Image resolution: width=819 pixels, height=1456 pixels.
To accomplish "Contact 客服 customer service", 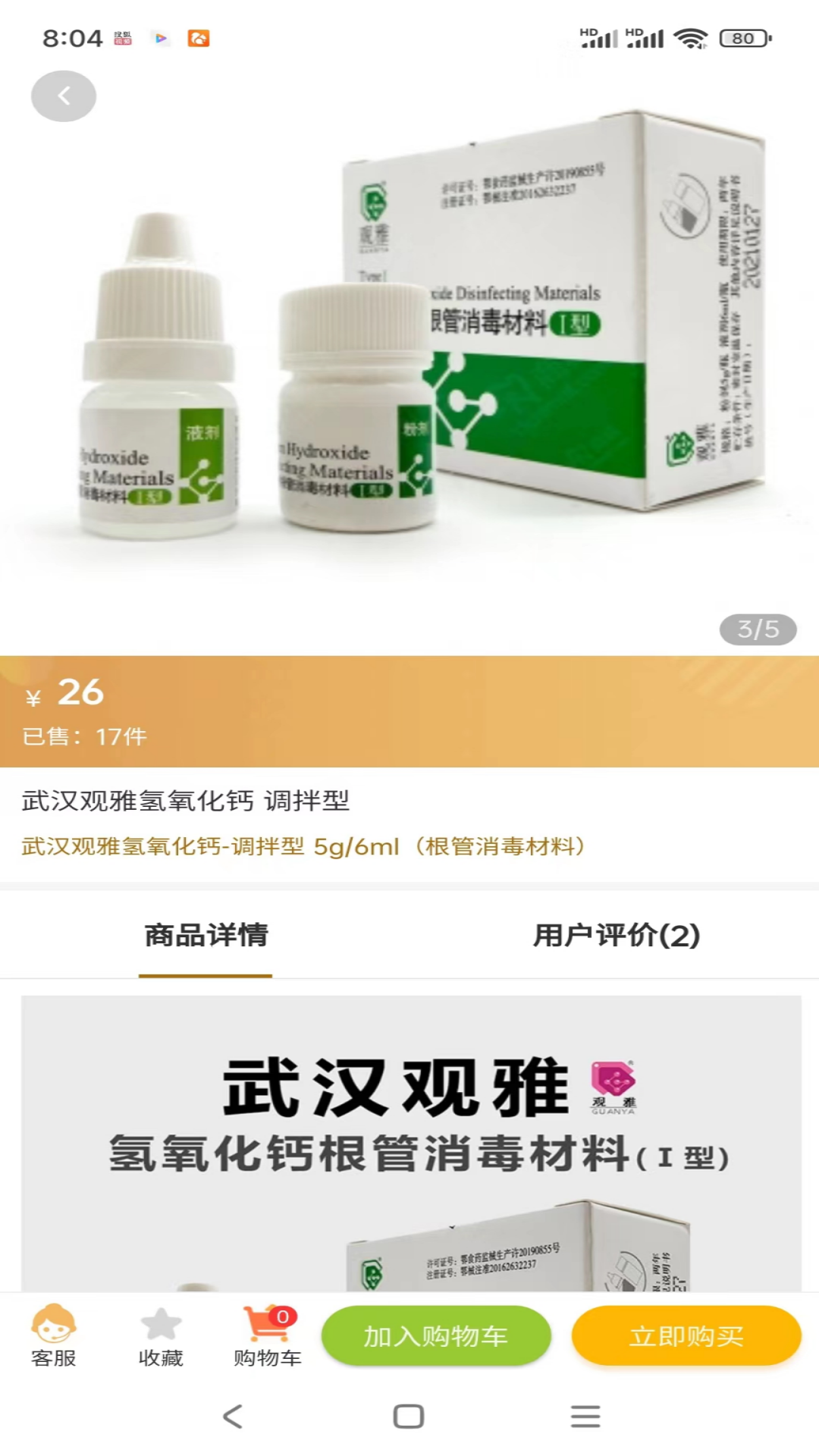I will pos(53,1336).
